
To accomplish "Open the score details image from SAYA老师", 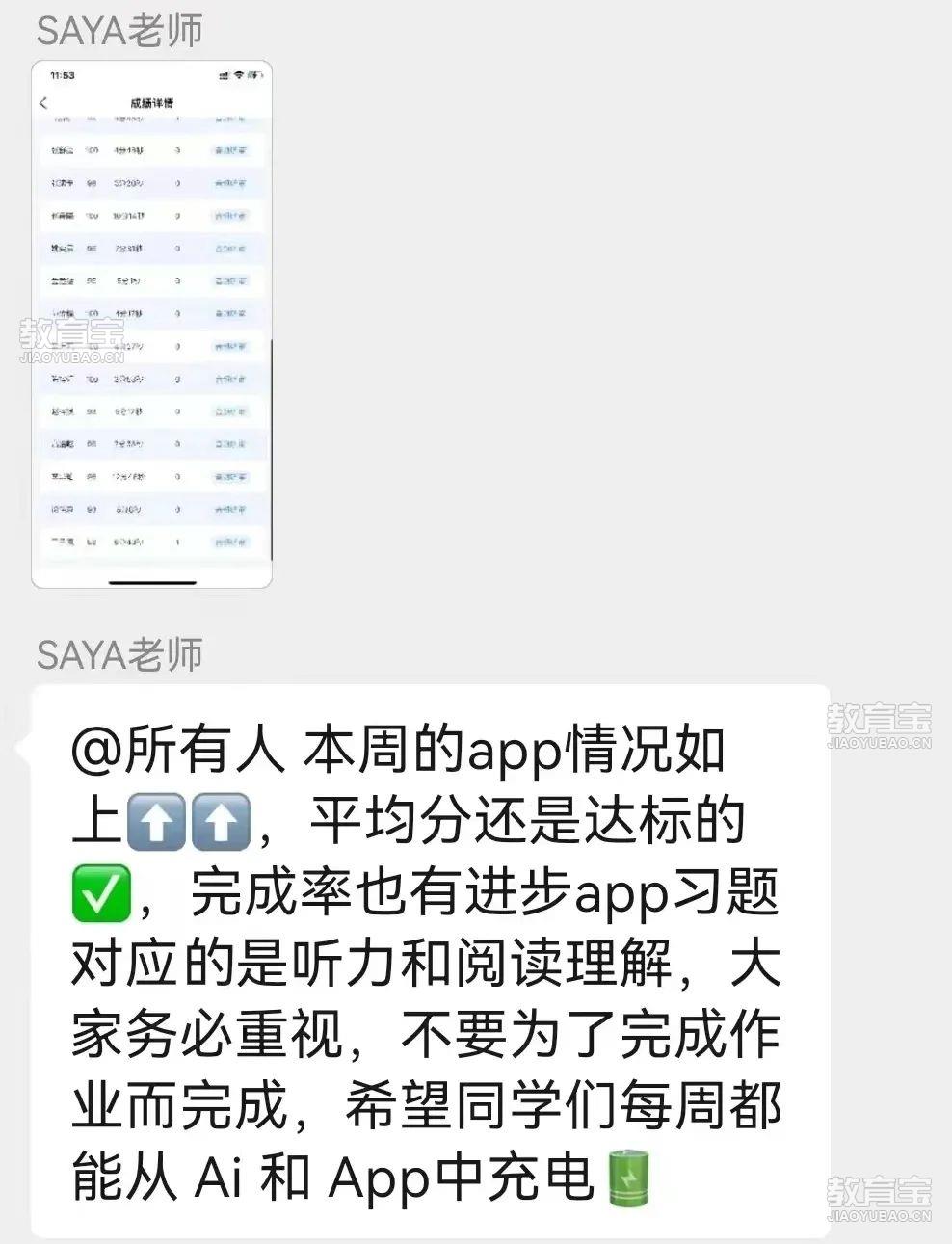I will 152,324.
